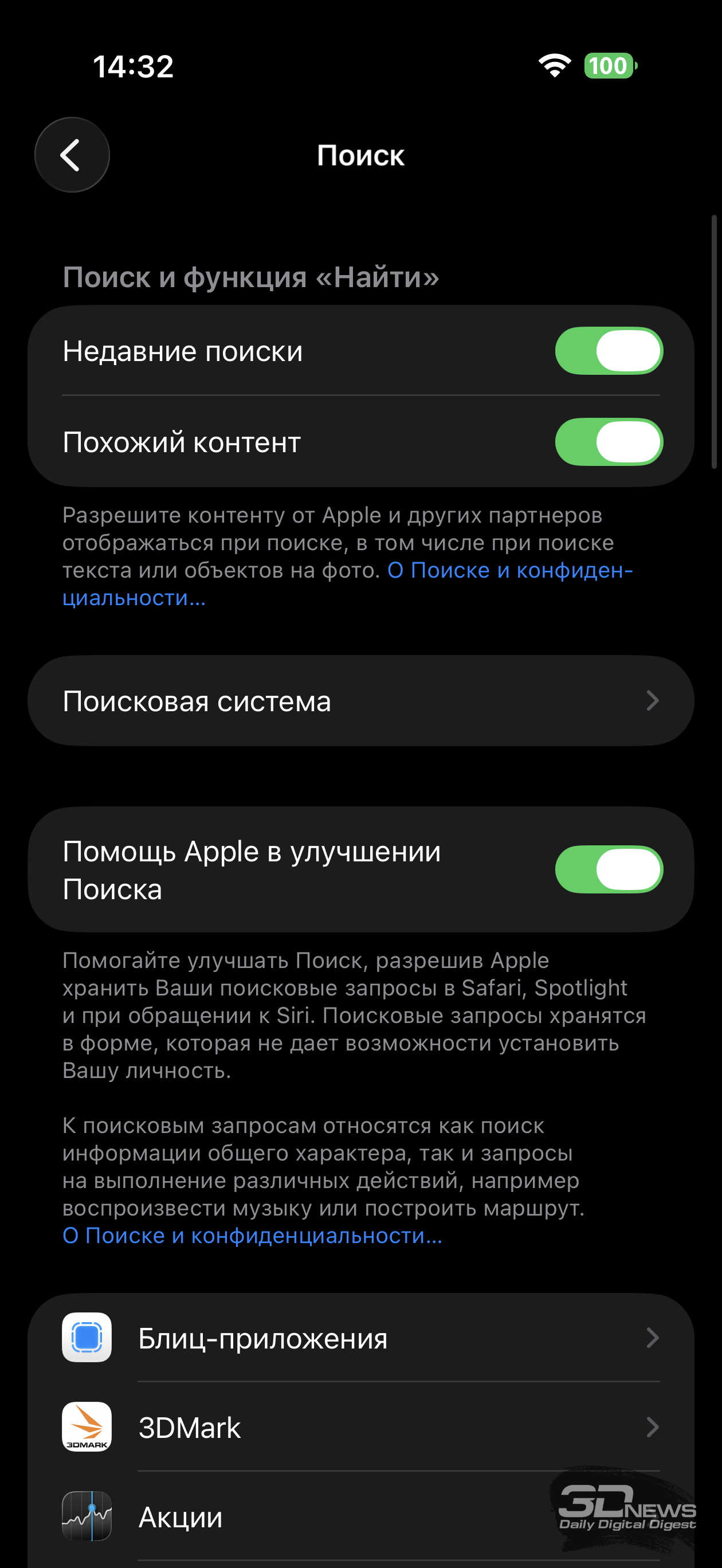Turn off the Недавние поиски switch
This screenshot has width=722, height=1568.
click(x=608, y=351)
